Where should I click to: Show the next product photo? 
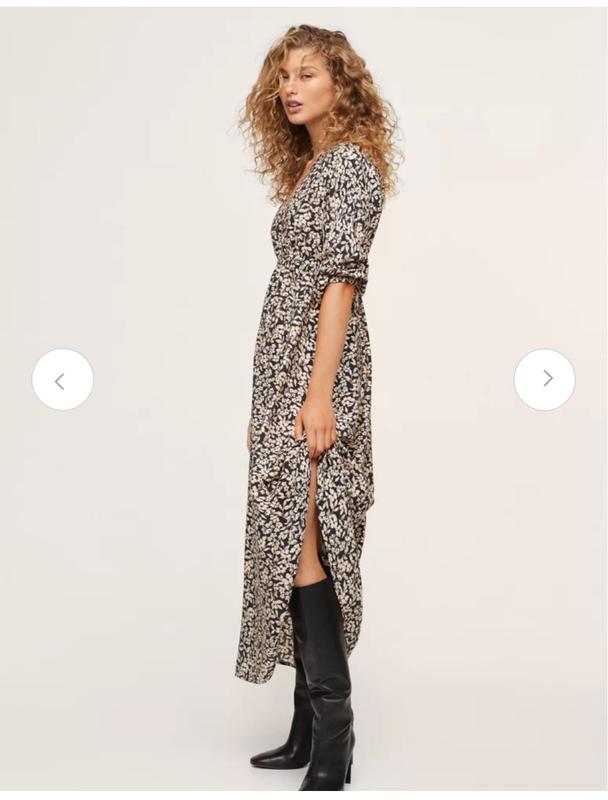pyautogui.click(x=545, y=379)
